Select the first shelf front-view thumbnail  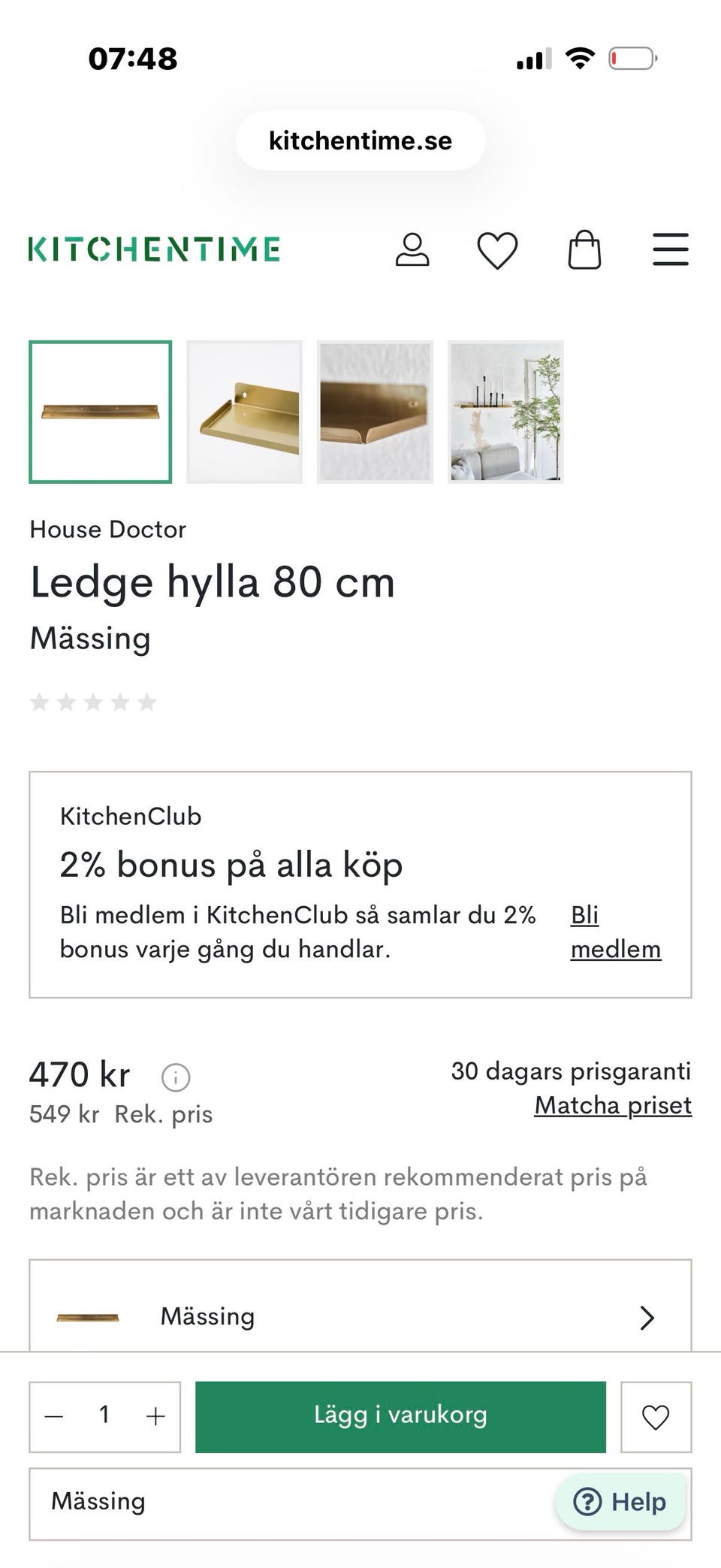(101, 412)
